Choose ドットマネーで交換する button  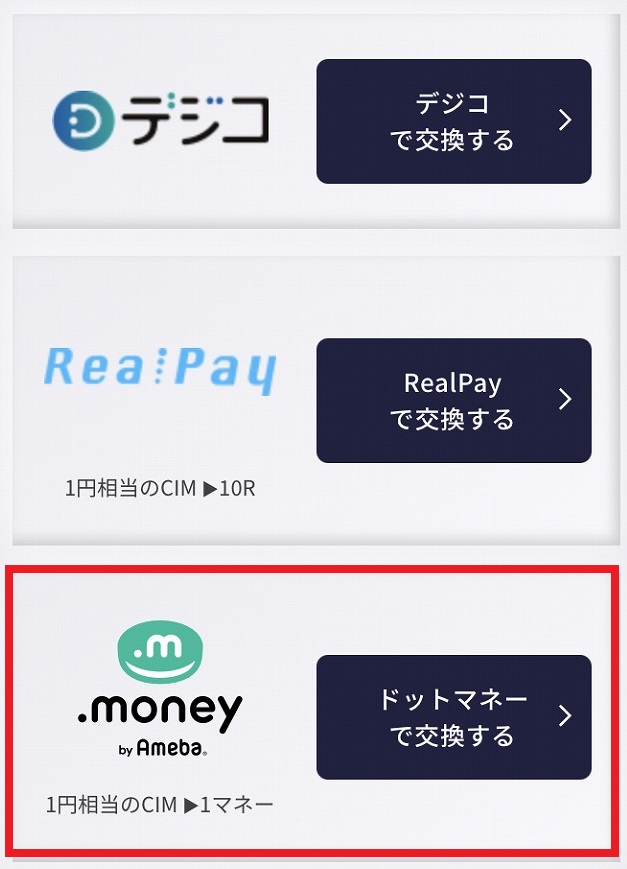(453, 717)
